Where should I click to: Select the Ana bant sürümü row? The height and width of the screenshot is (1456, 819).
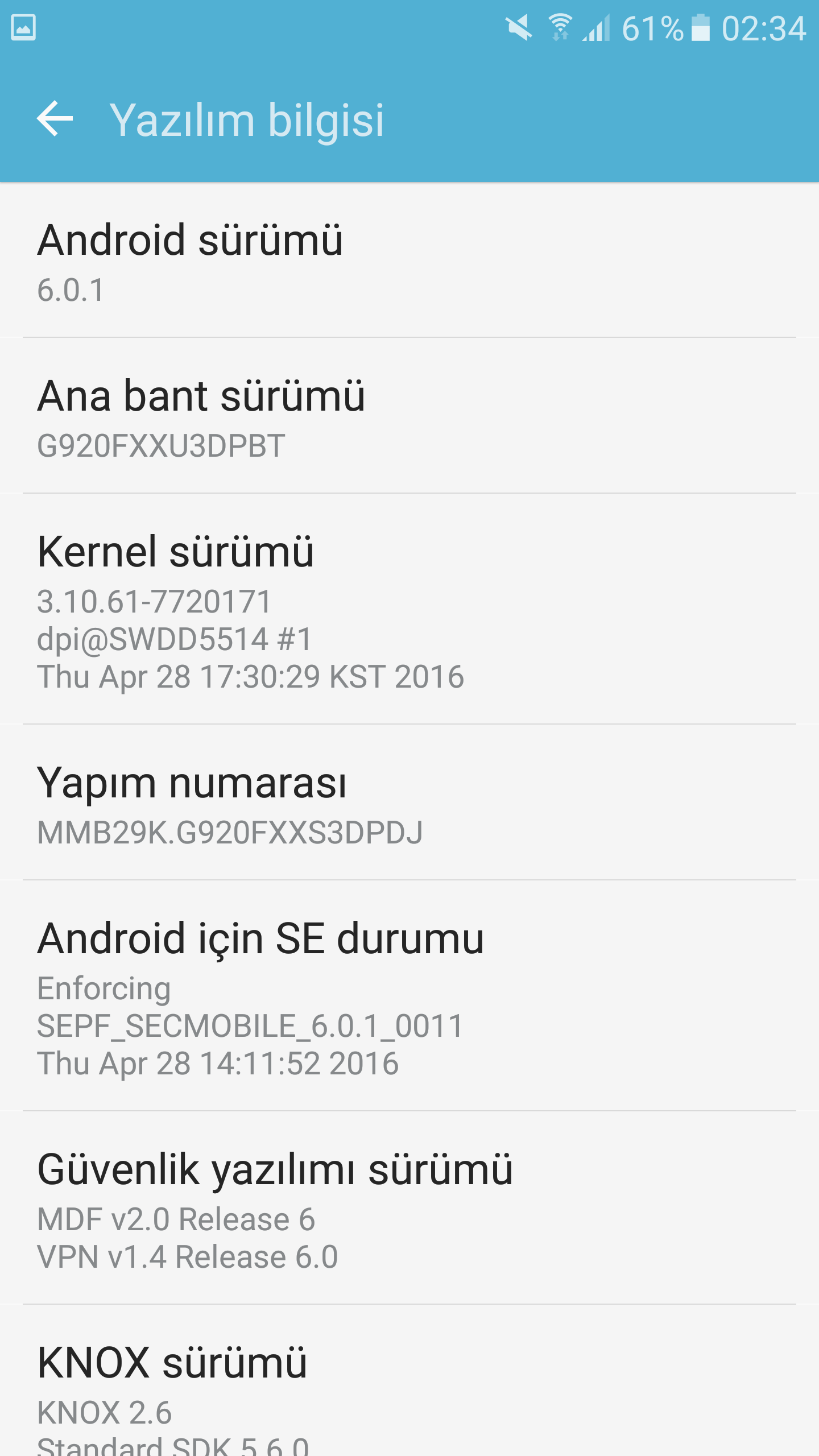click(x=409, y=417)
